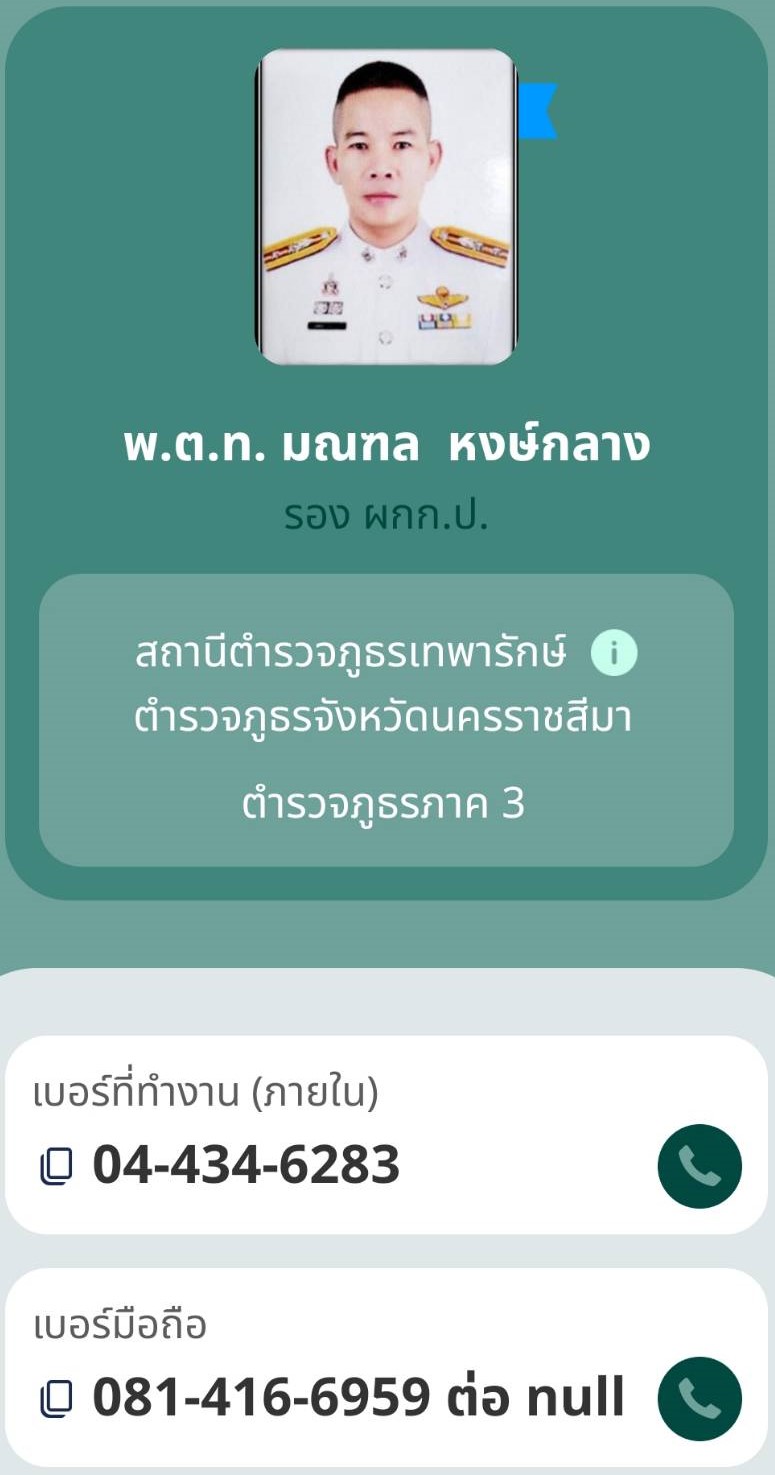This screenshot has width=775, height=1475.
Task: Call the mobile number 081-416-6959
Action: click(699, 1398)
